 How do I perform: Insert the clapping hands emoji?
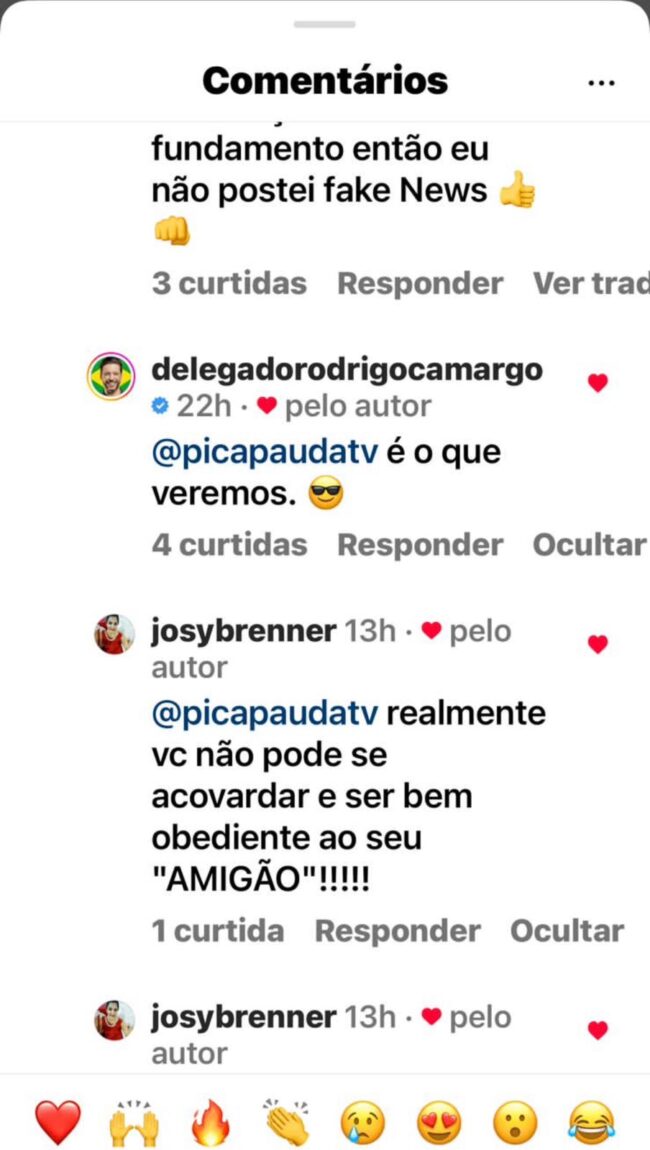pos(287,1121)
